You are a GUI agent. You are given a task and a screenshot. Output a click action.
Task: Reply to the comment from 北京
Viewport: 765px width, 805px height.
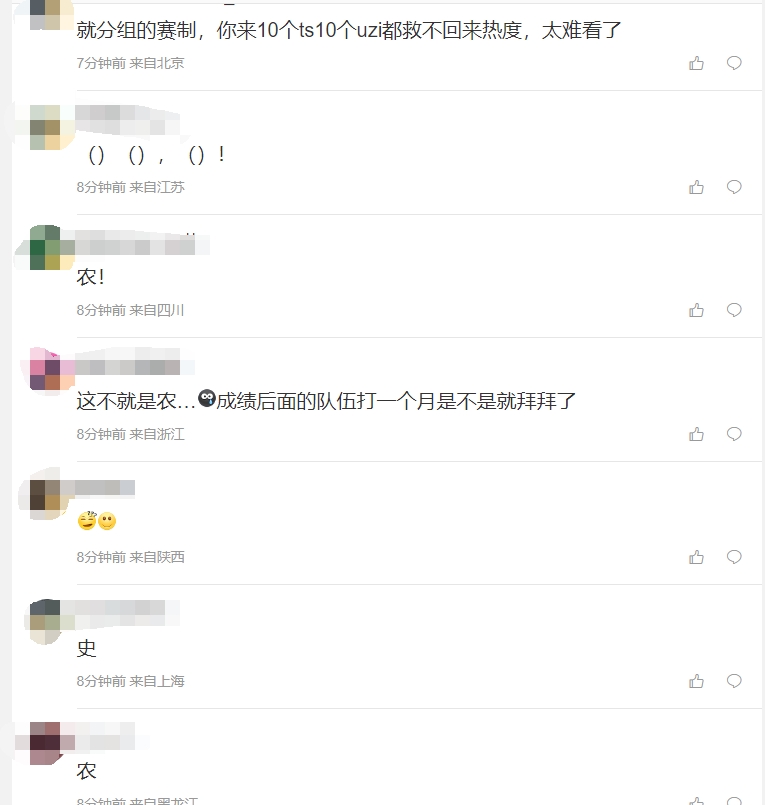(734, 63)
